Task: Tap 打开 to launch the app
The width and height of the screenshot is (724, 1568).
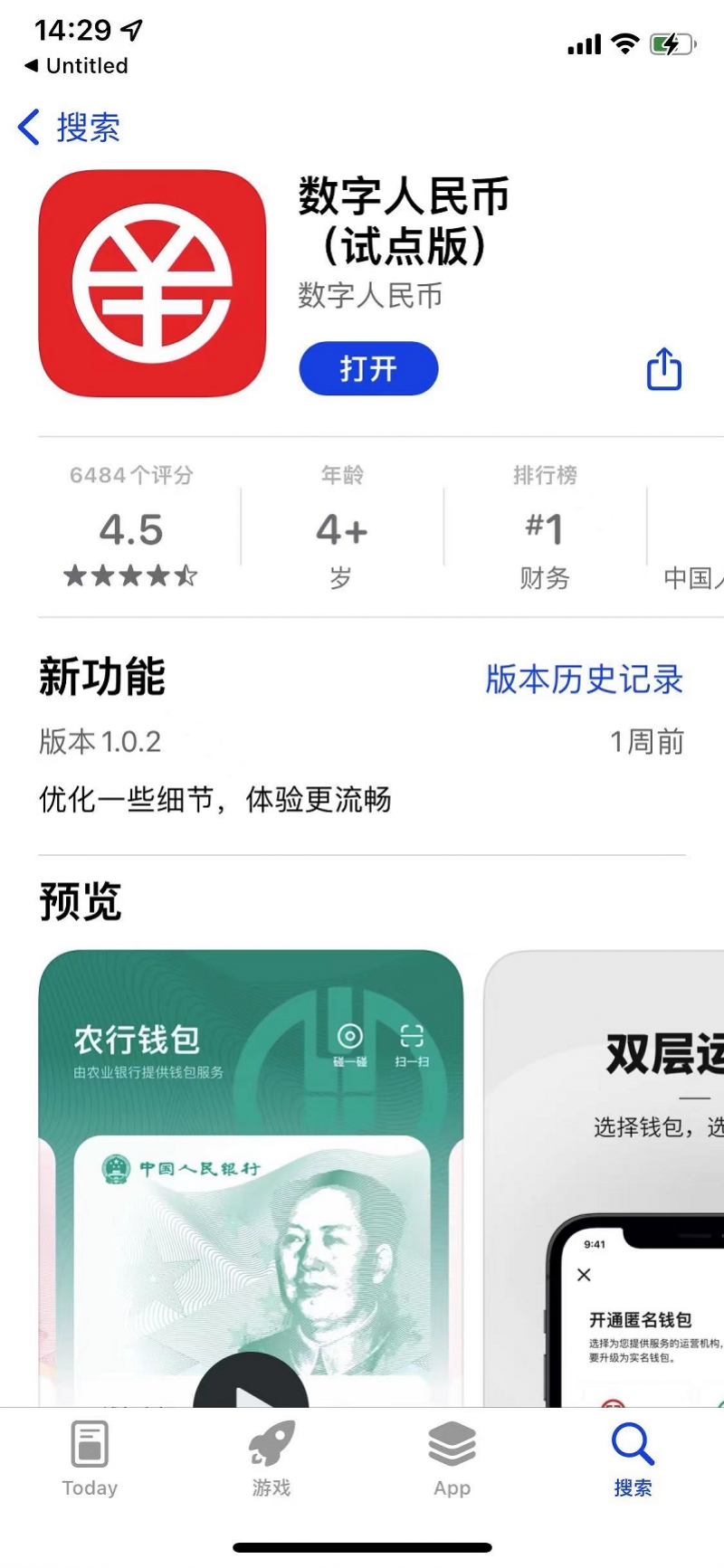Action: pos(368,368)
